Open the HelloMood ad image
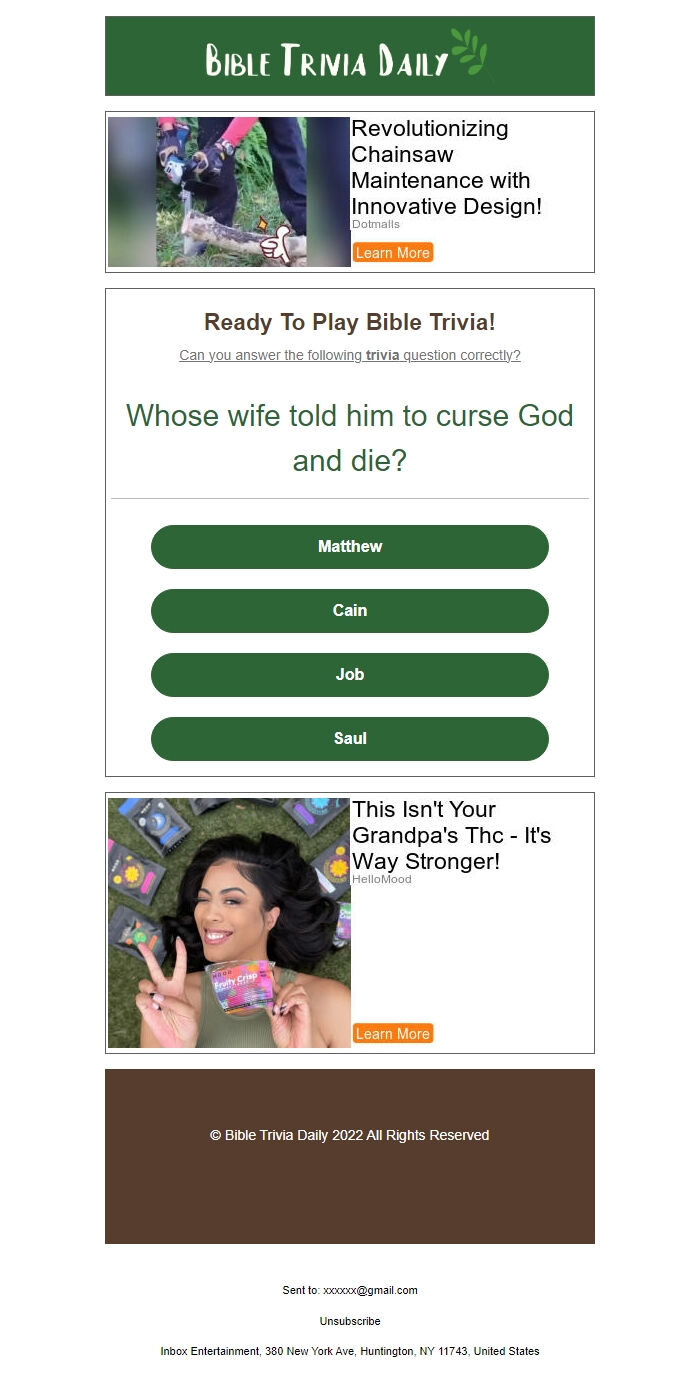Screen dimensions: 700x1398 click(x=229, y=923)
